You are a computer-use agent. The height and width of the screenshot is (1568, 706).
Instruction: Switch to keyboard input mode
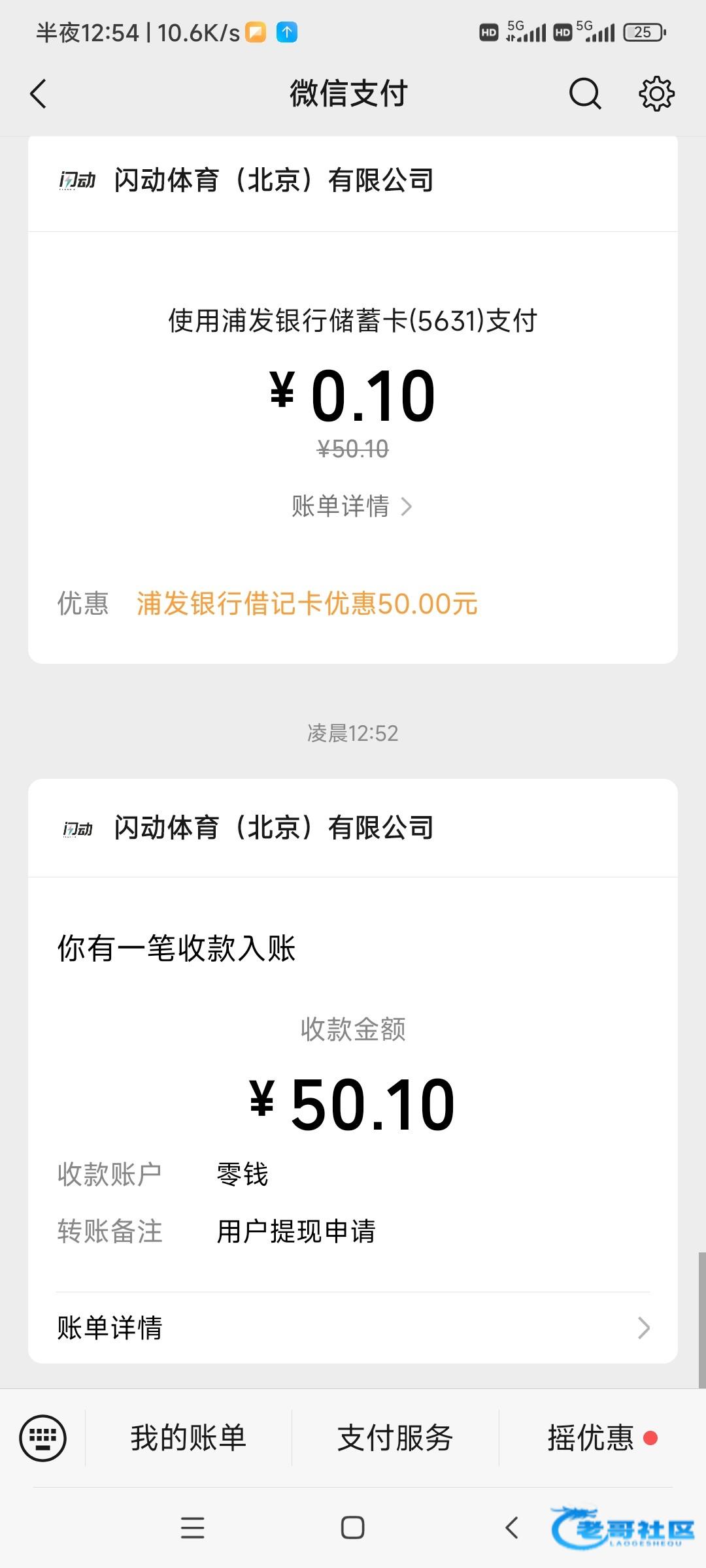pyautogui.click(x=43, y=1437)
